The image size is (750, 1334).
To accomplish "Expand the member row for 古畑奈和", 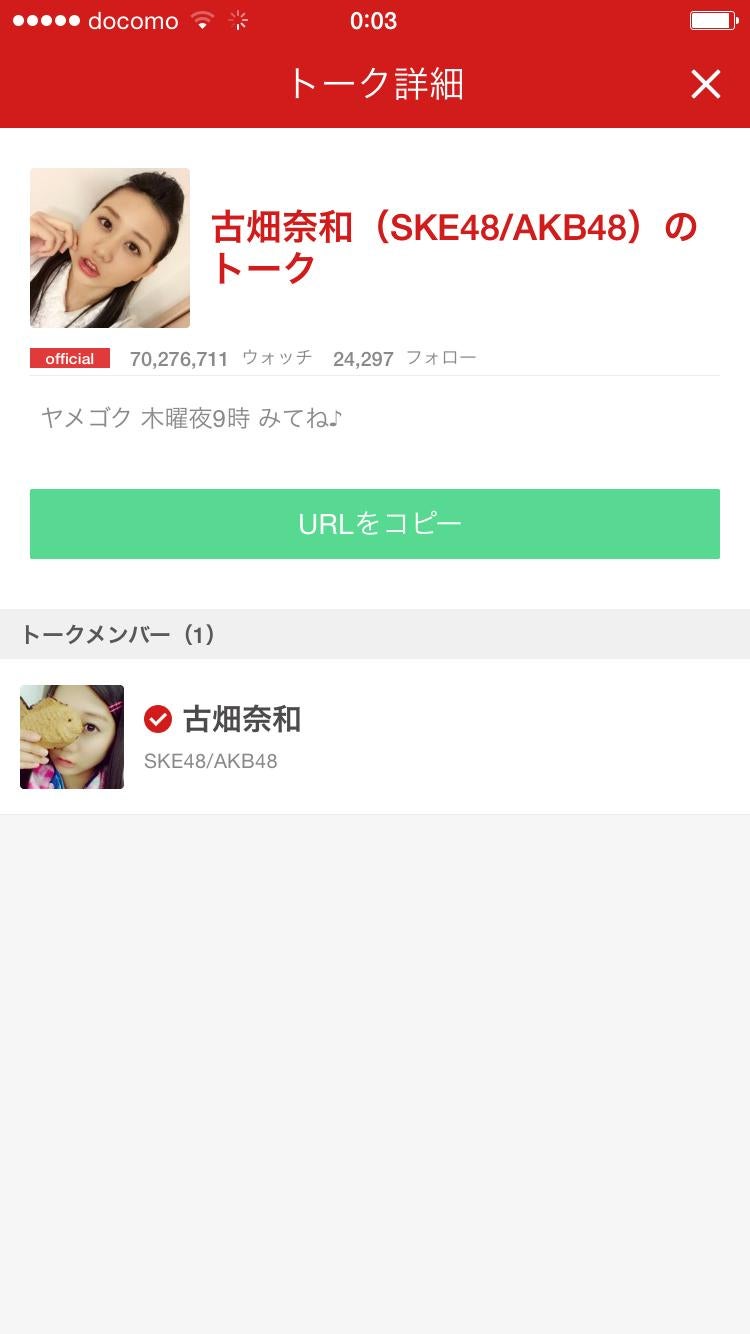I will [x=375, y=737].
